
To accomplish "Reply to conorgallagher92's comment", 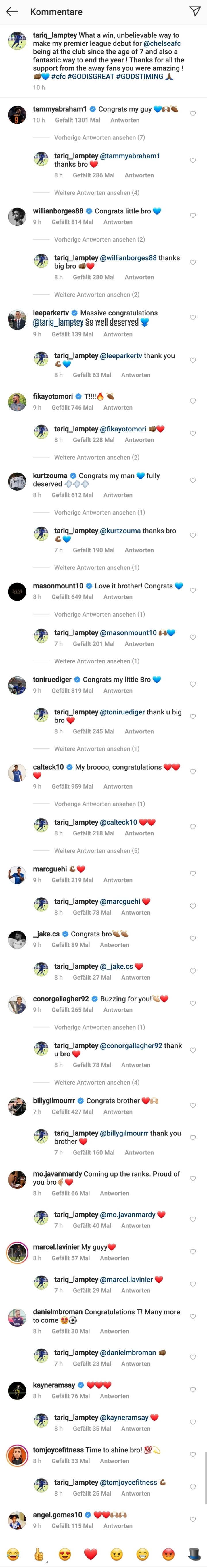I will tap(118, 1010).
